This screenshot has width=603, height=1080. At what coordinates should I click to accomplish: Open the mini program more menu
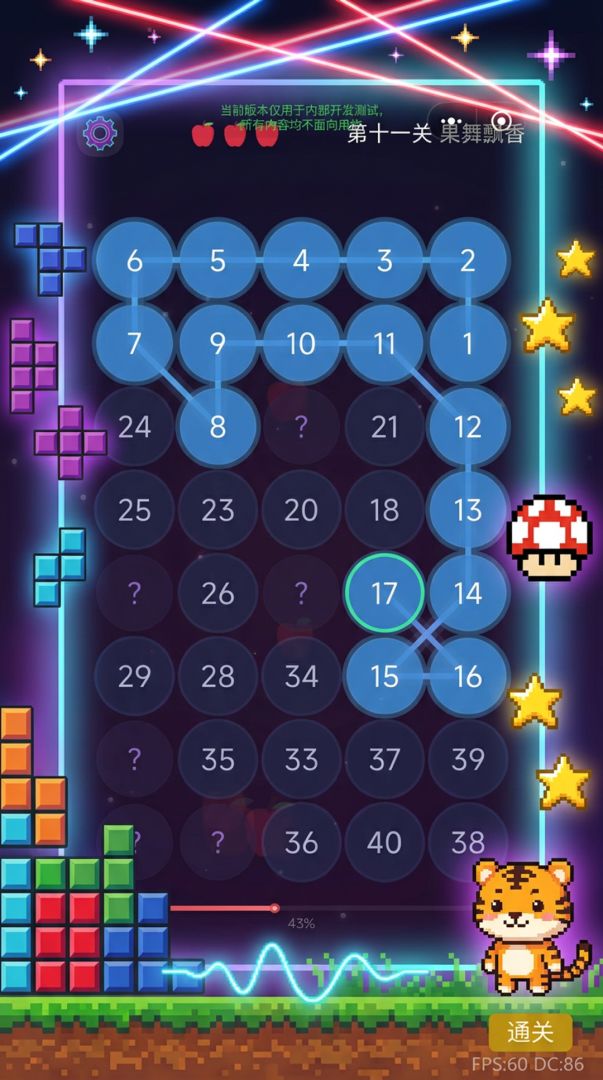pyautogui.click(x=453, y=123)
